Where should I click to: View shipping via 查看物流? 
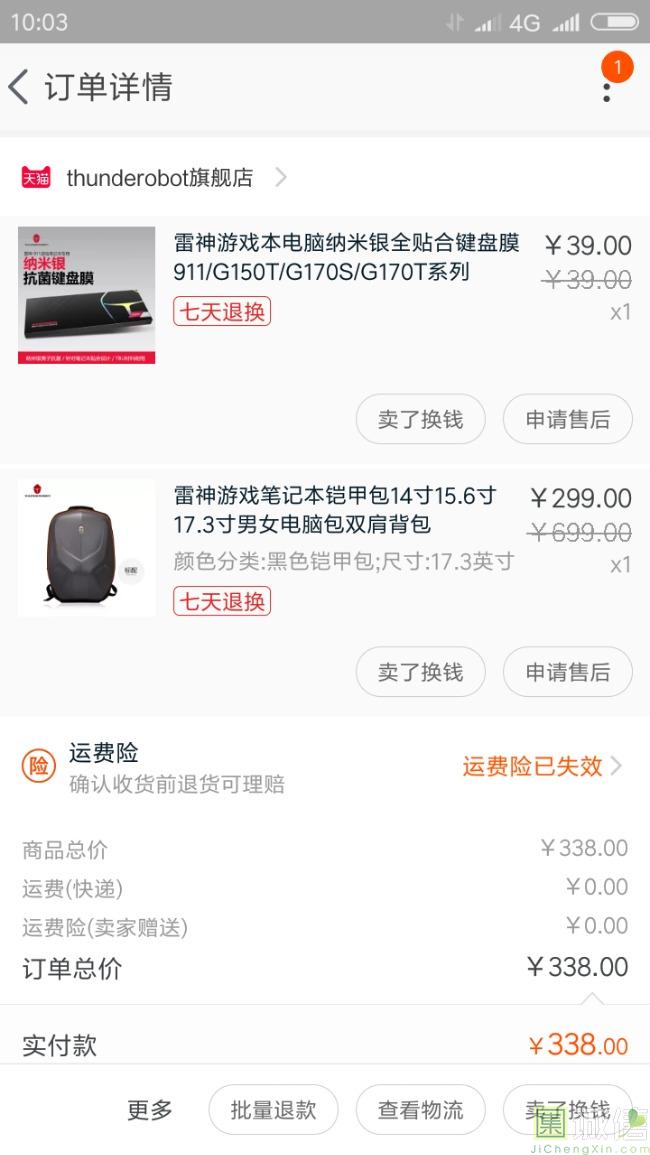coord(420,1109)
